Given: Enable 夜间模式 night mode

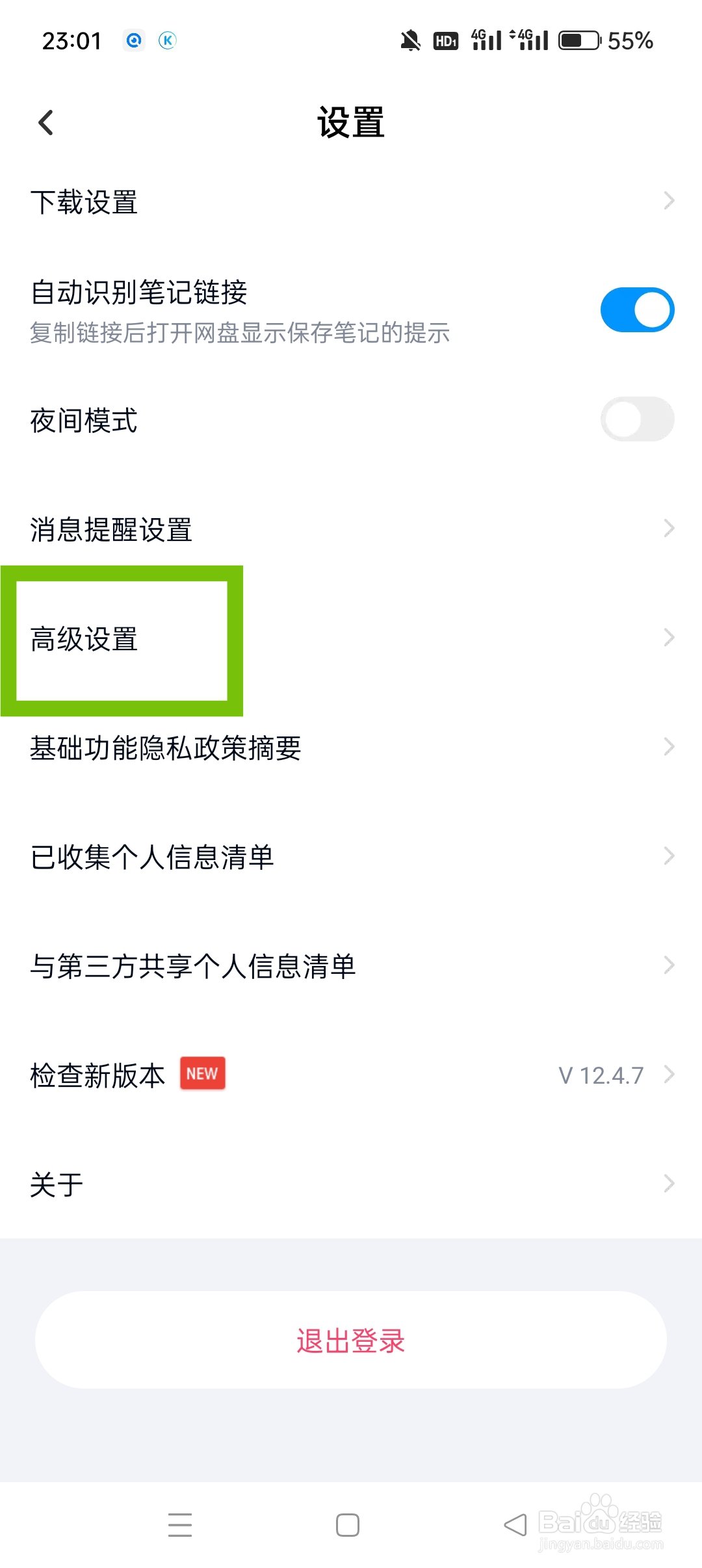Looking at the screenshot, I should pyautogui.click(x=637, y=420).
